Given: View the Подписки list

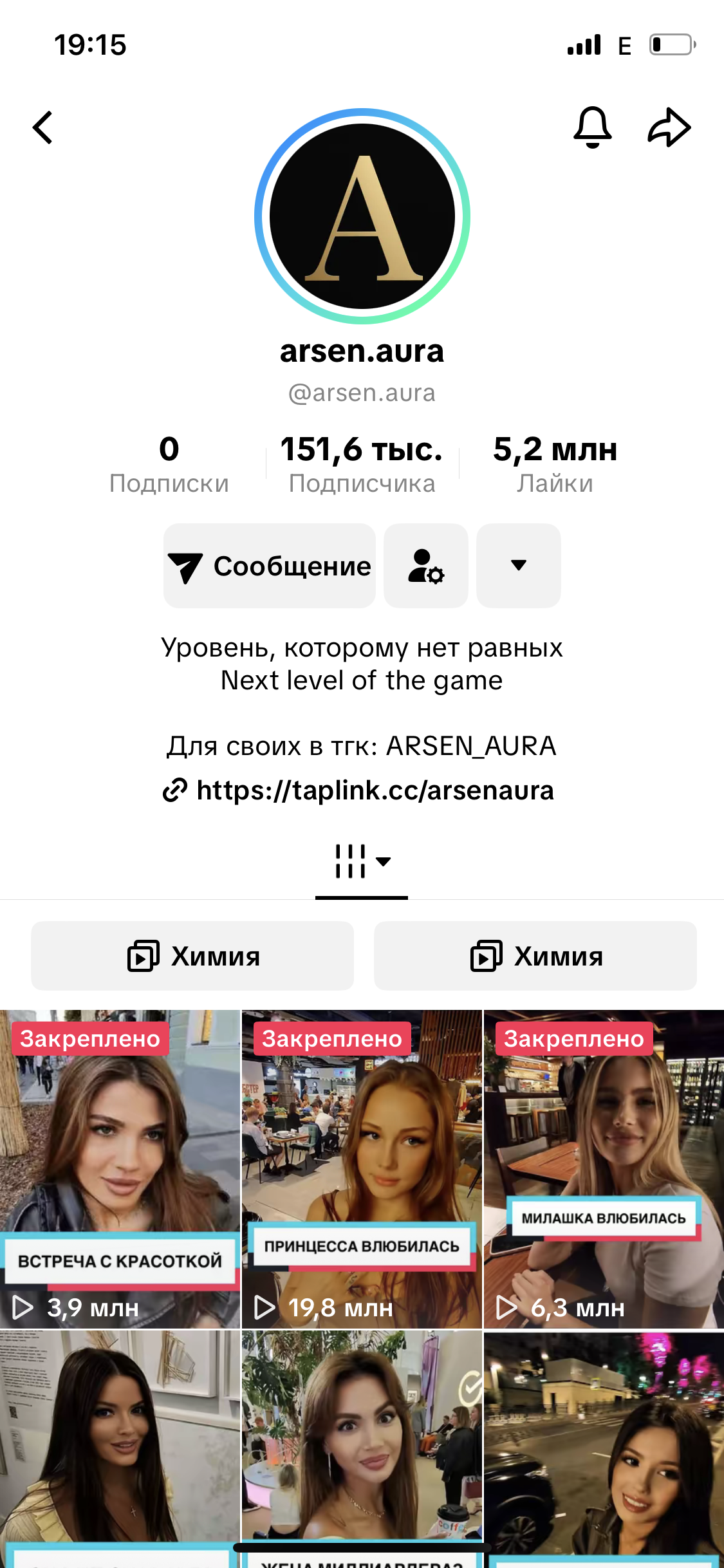Looking at the screenshot, I should pyautogui.click(x=169, y=465).
